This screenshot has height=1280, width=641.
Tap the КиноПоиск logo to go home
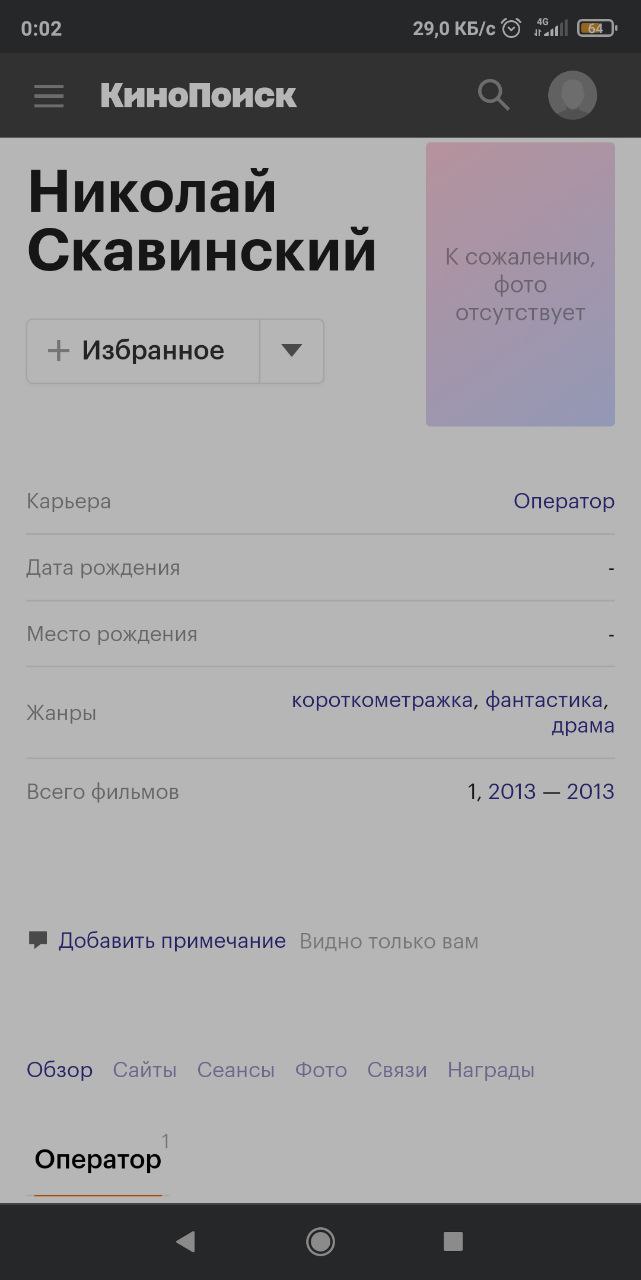click(x=198, y=96)
